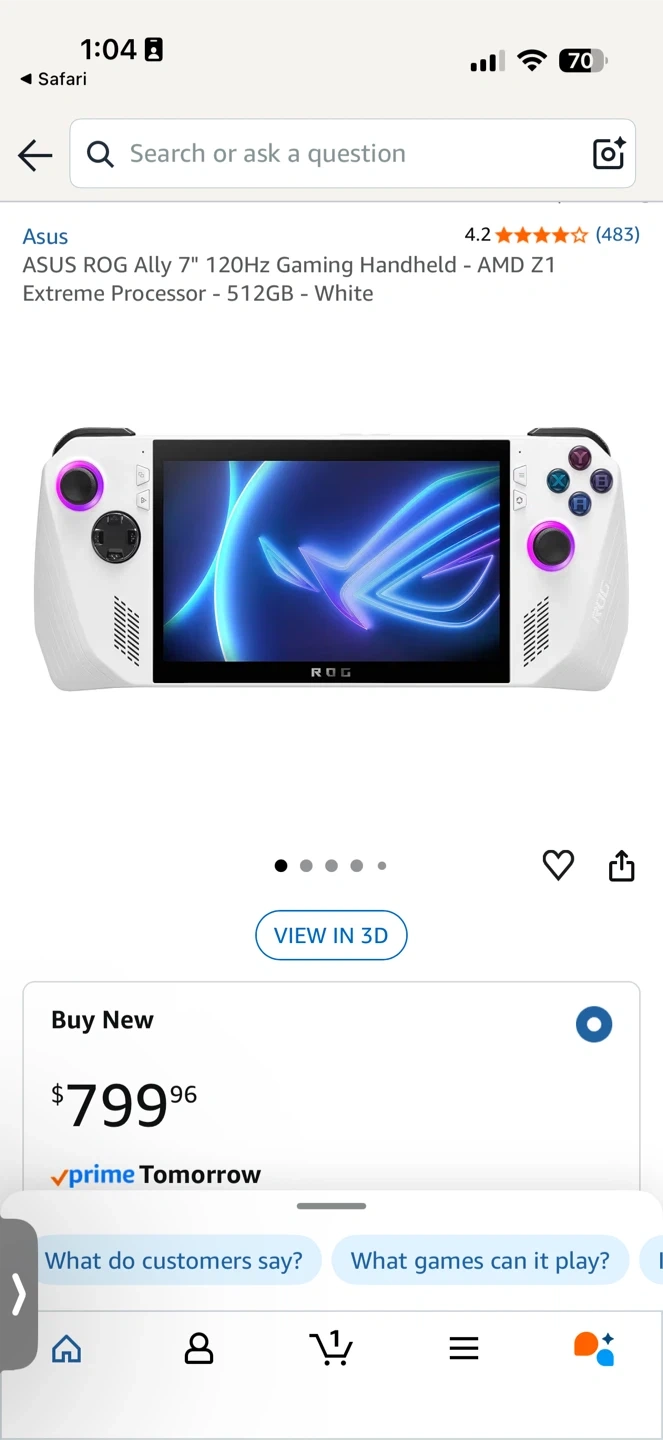Open the account profile tab

click(x=199, y=1349)
